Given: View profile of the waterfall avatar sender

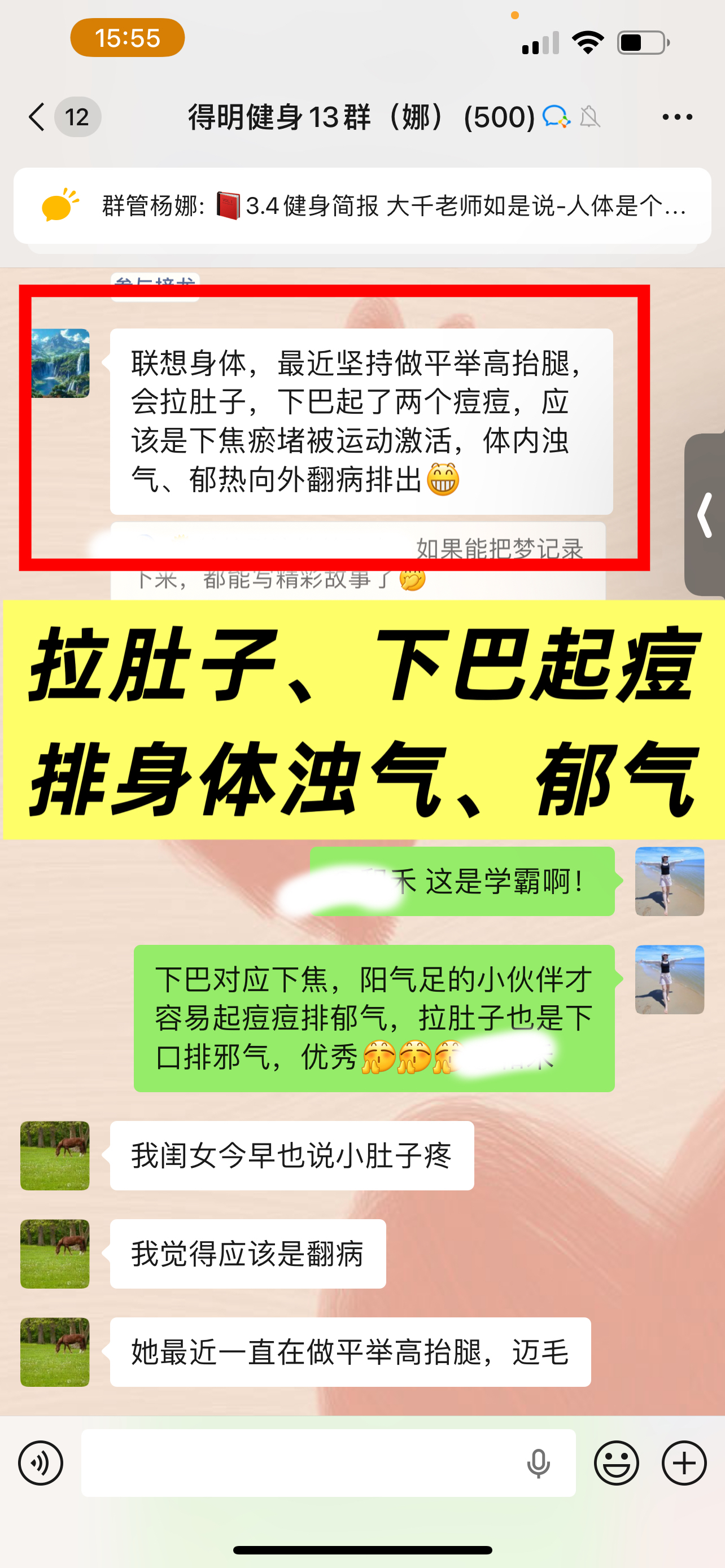Looking at the screenshot, I should tap(60, 363).
